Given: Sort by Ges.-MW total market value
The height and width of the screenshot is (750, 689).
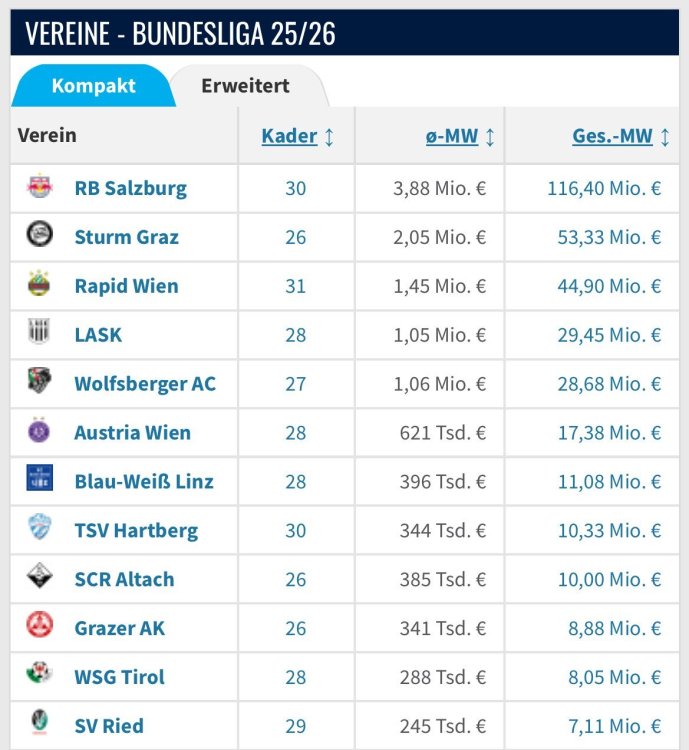Looking at the screenshot, I should click(x=612, y=136).
